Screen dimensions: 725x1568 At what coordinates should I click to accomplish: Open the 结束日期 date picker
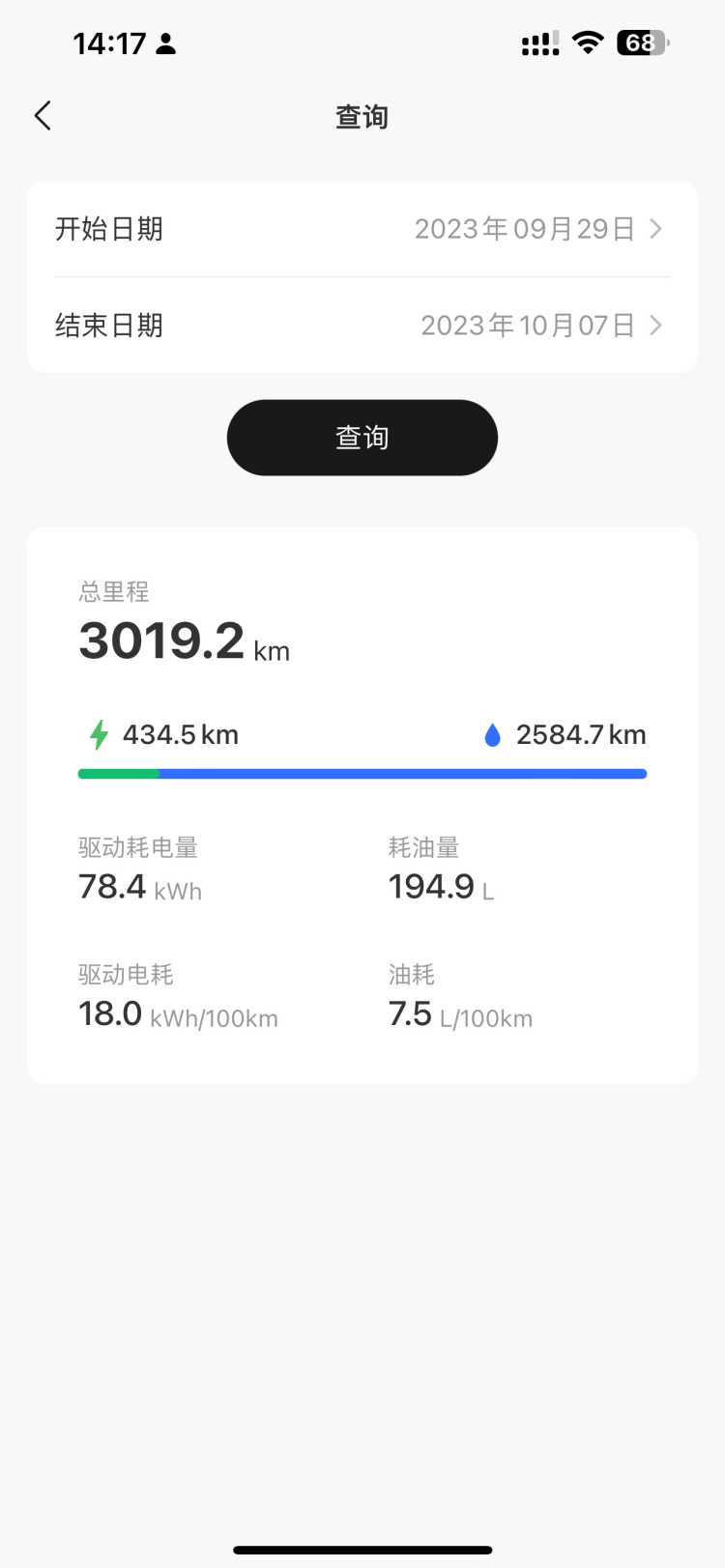tap(362, 326)
